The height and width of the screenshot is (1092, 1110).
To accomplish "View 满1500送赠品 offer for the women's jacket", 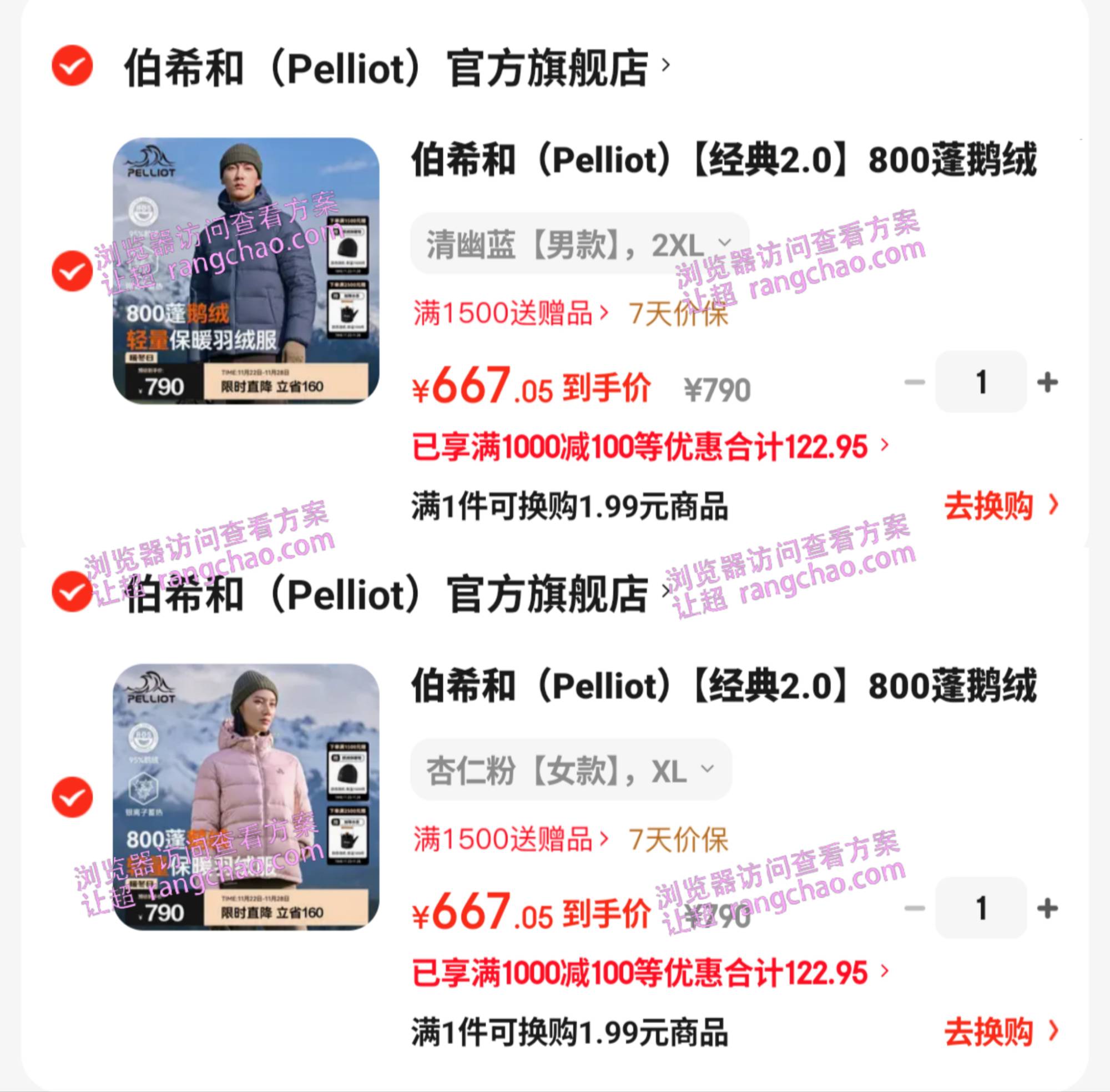I will click(510, 839).
